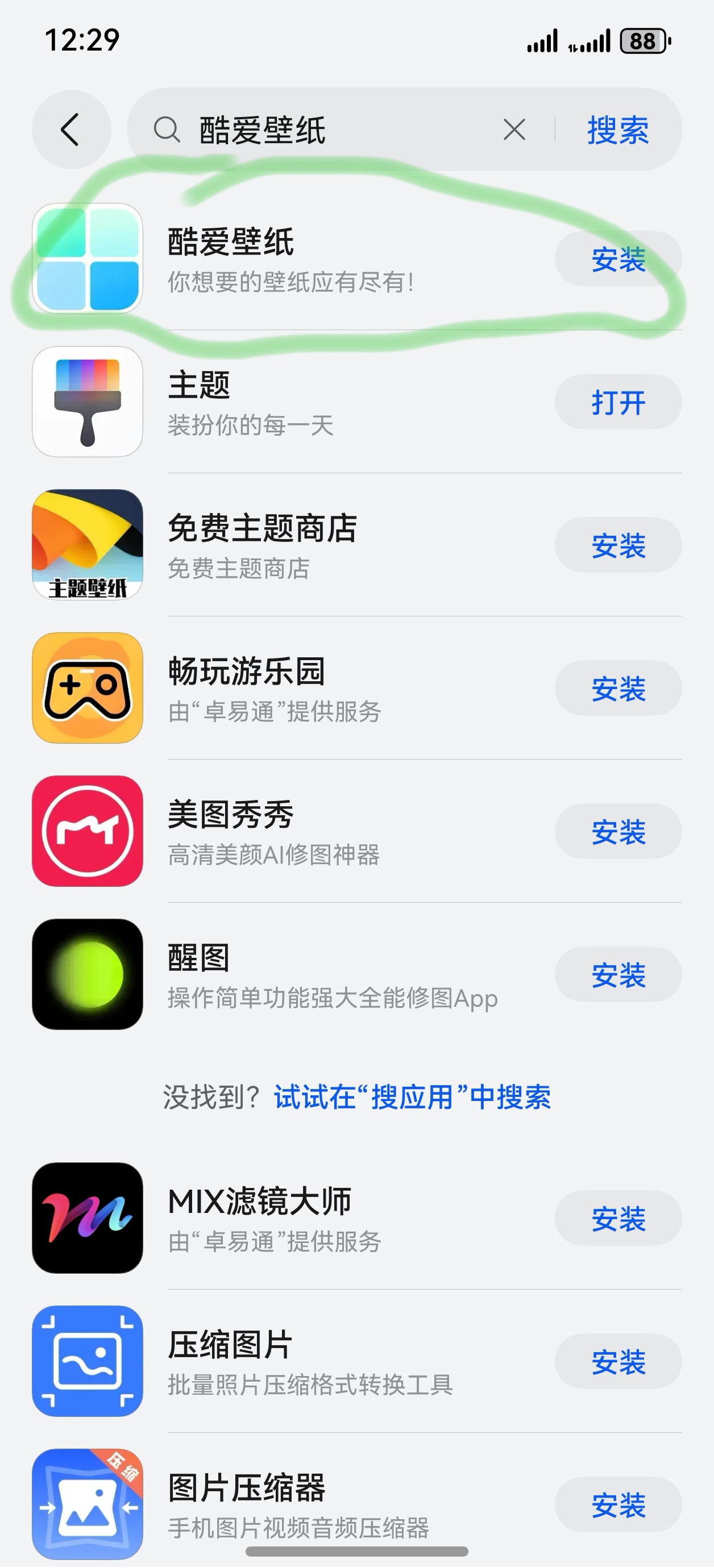Install 图片压缩器
The image size is (714, 1568).
tap(618, 1505)
